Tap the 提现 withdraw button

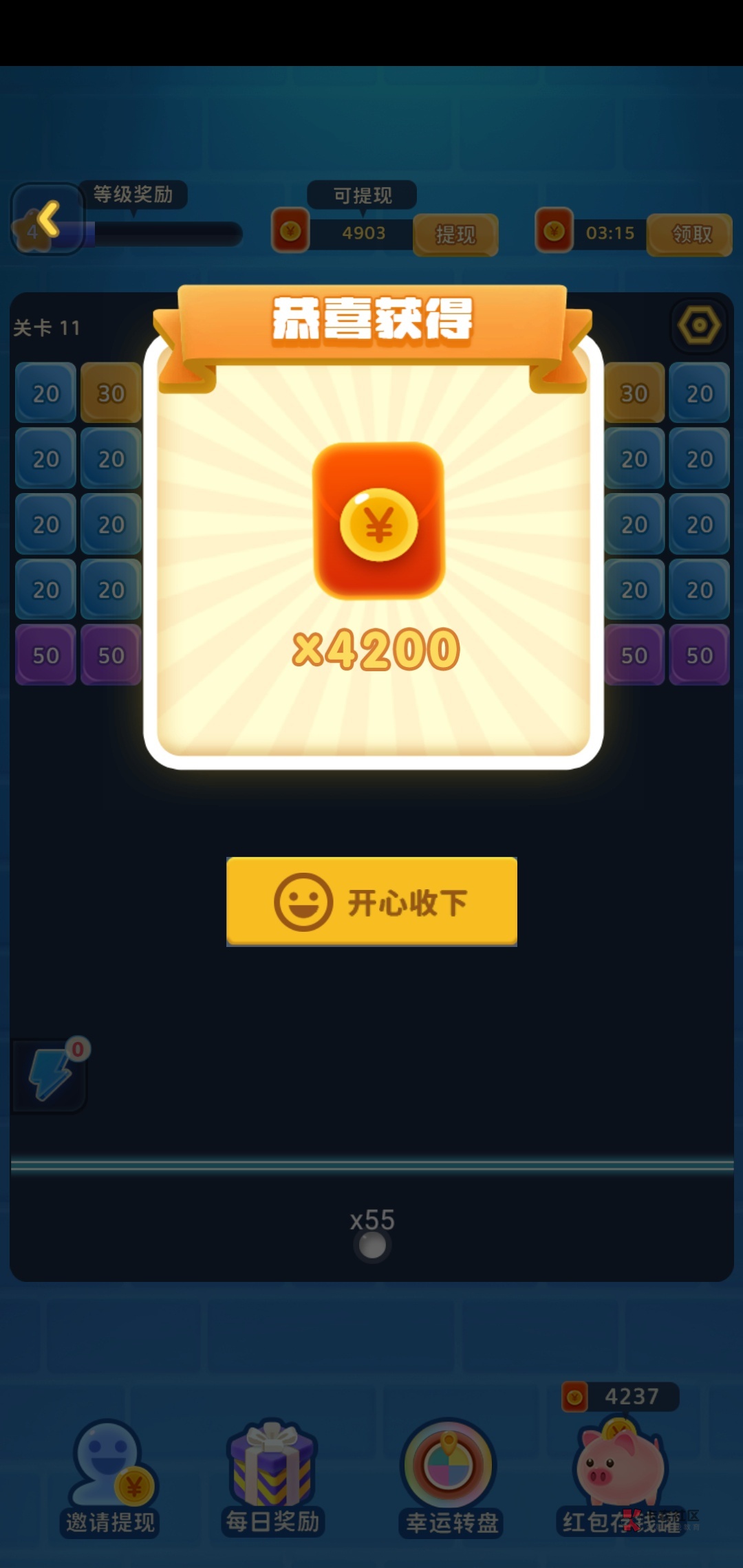pos(455,235)
